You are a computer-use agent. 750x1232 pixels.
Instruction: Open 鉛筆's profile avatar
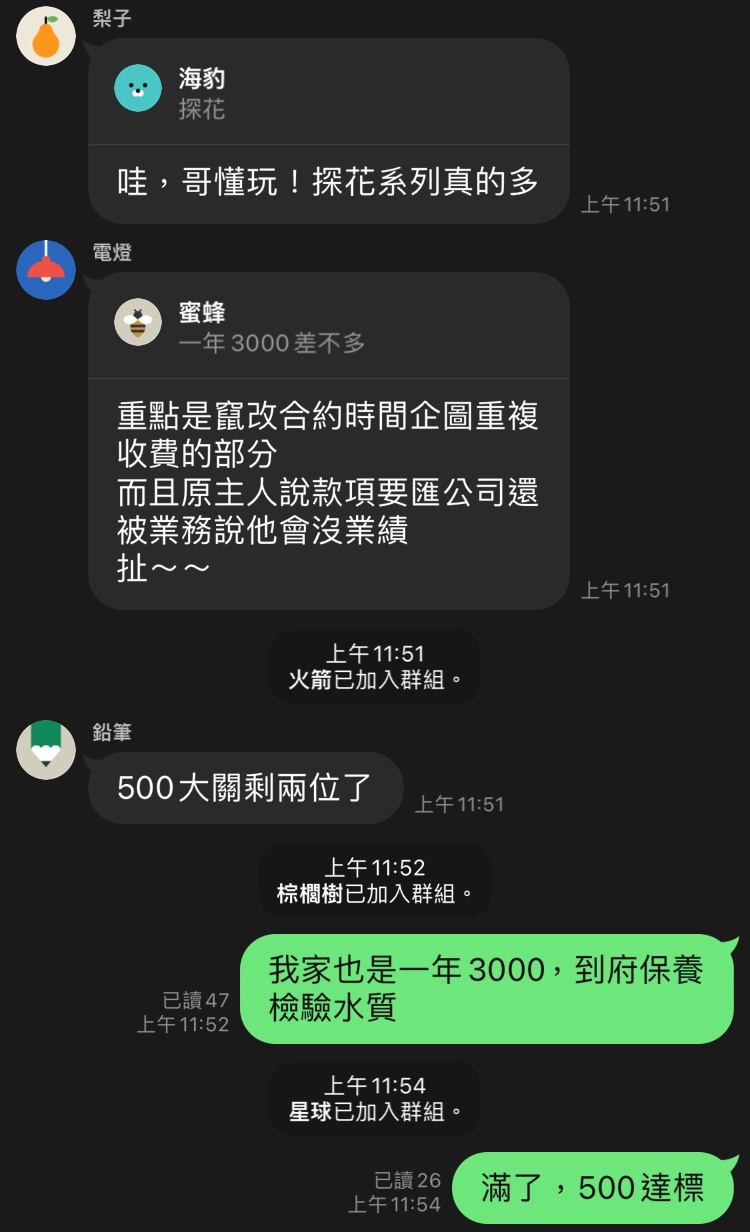tap(46, 750)
